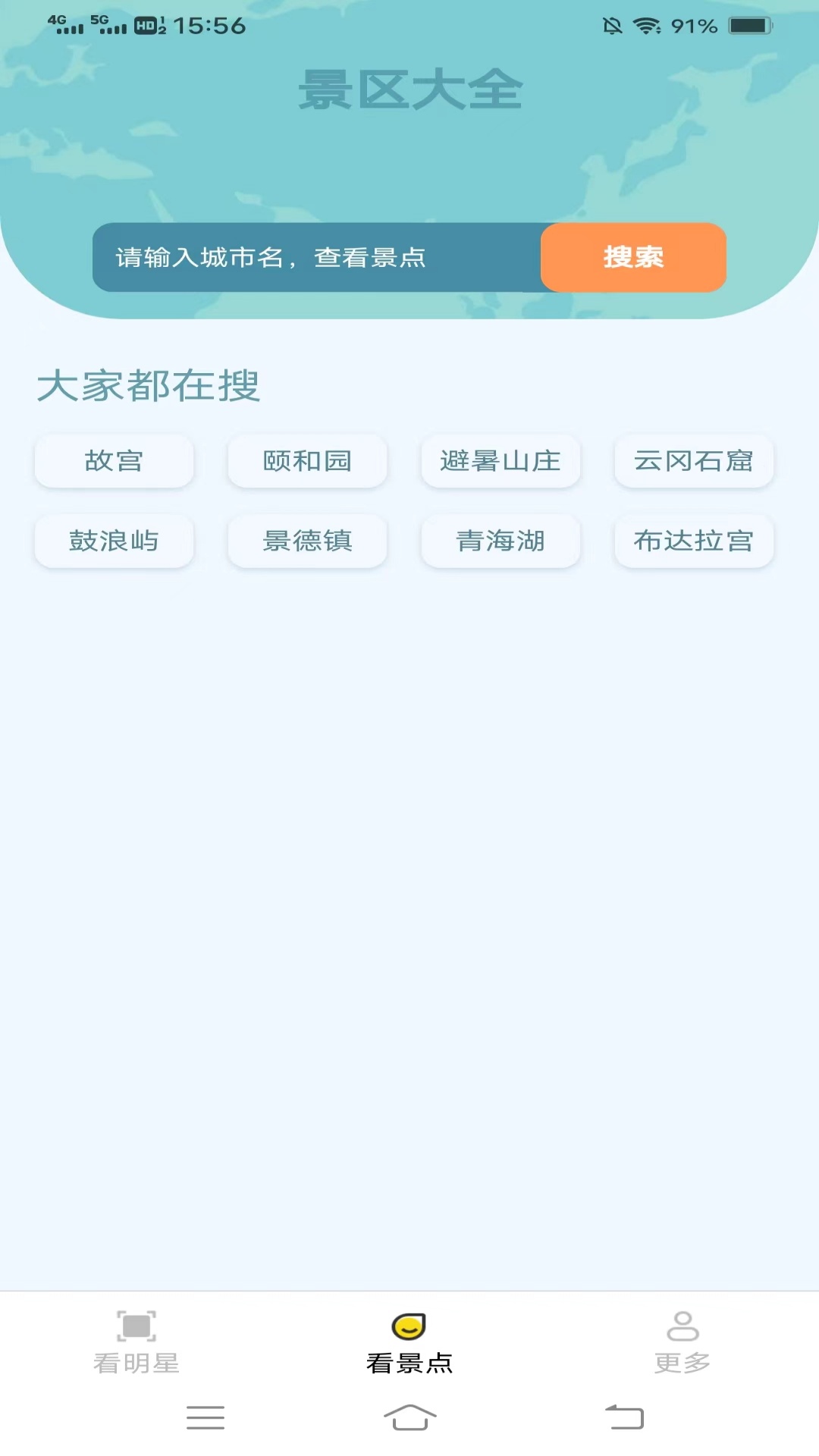
Task: Select the 鼓浪屿 chip
Action: pyautogui.click(x=114, y=541)
